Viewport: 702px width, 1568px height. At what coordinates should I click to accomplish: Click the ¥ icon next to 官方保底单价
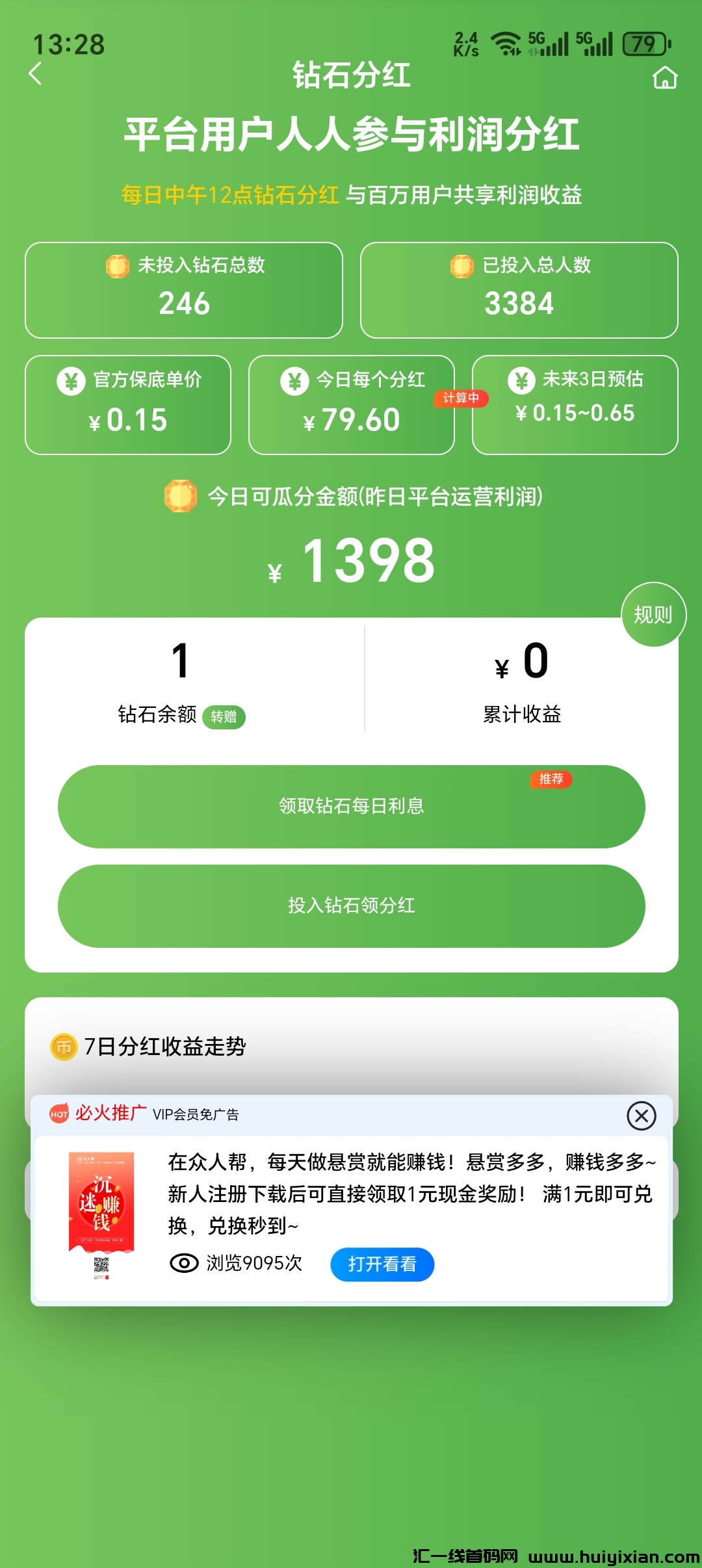tap(70, 382)
